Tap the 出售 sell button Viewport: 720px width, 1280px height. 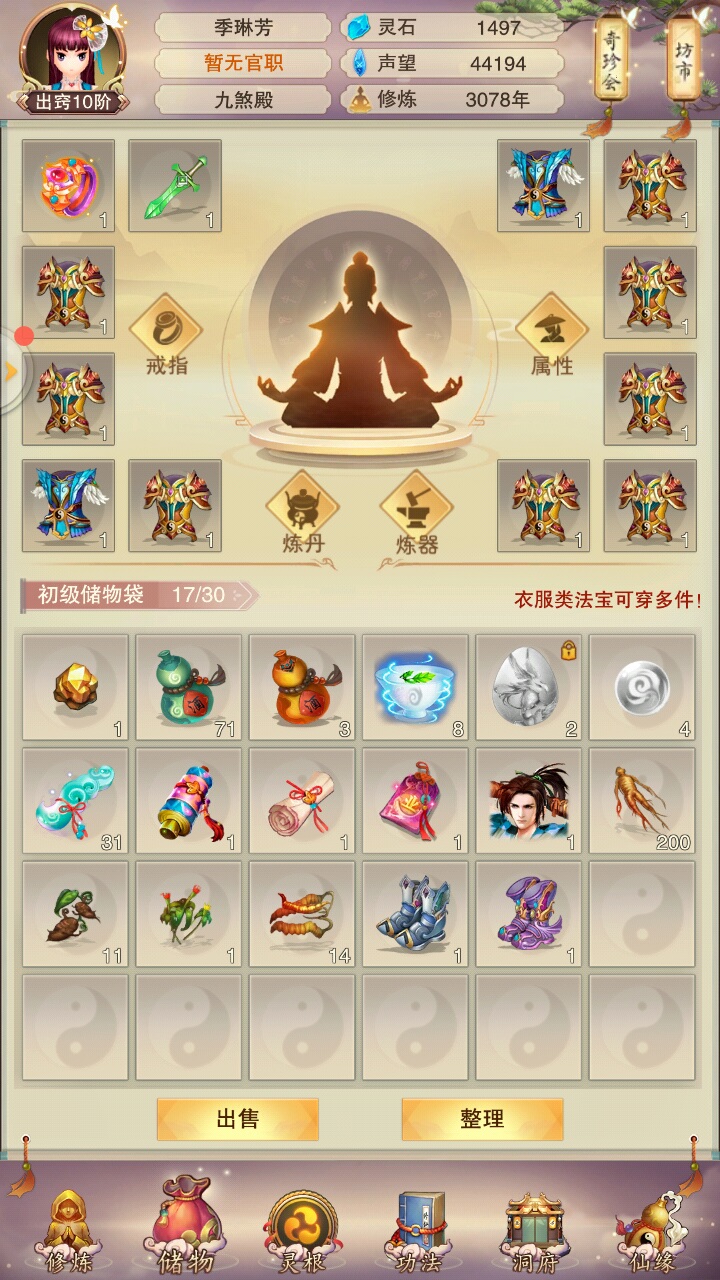click(x=238, y=1119)
